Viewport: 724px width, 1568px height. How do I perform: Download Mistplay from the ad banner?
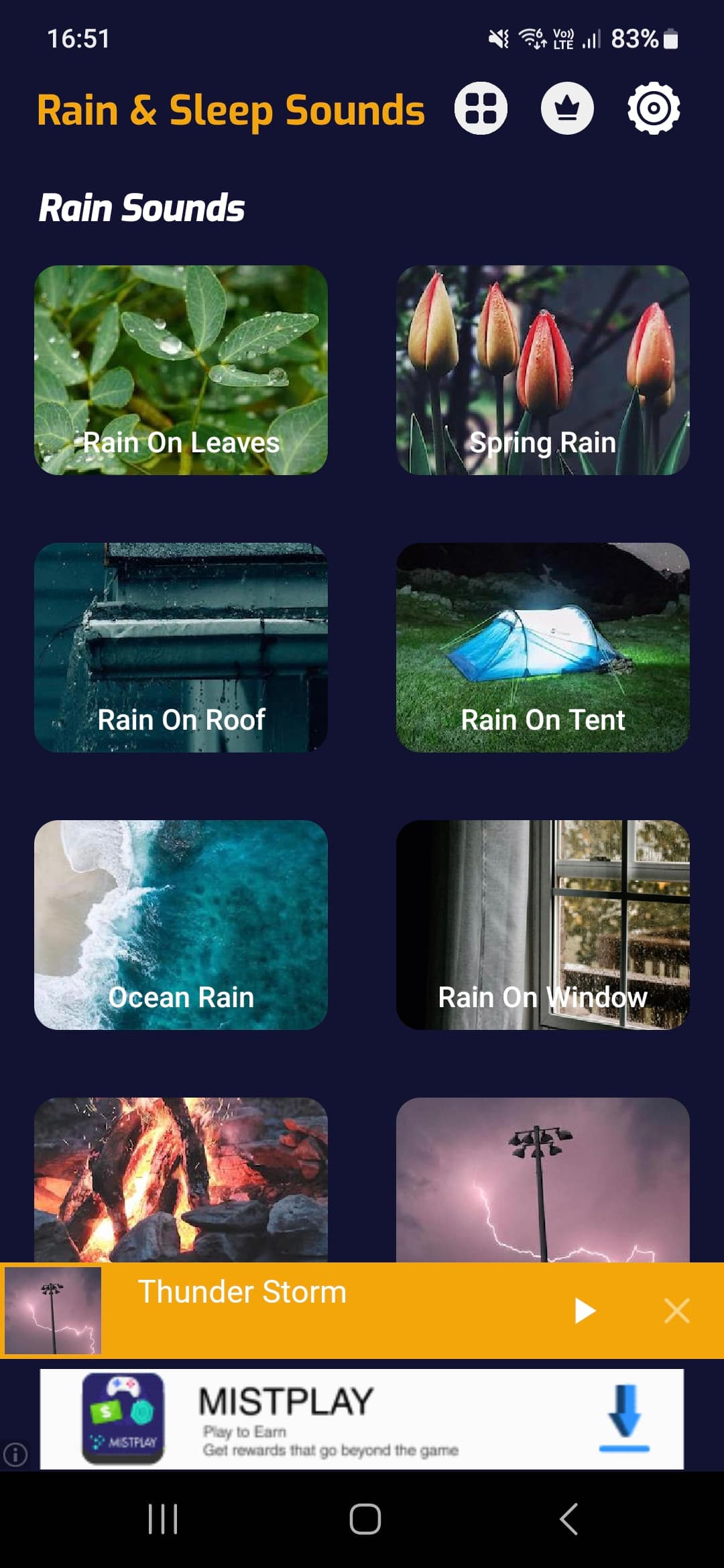pyautogui.click(x=624, y=1419)
